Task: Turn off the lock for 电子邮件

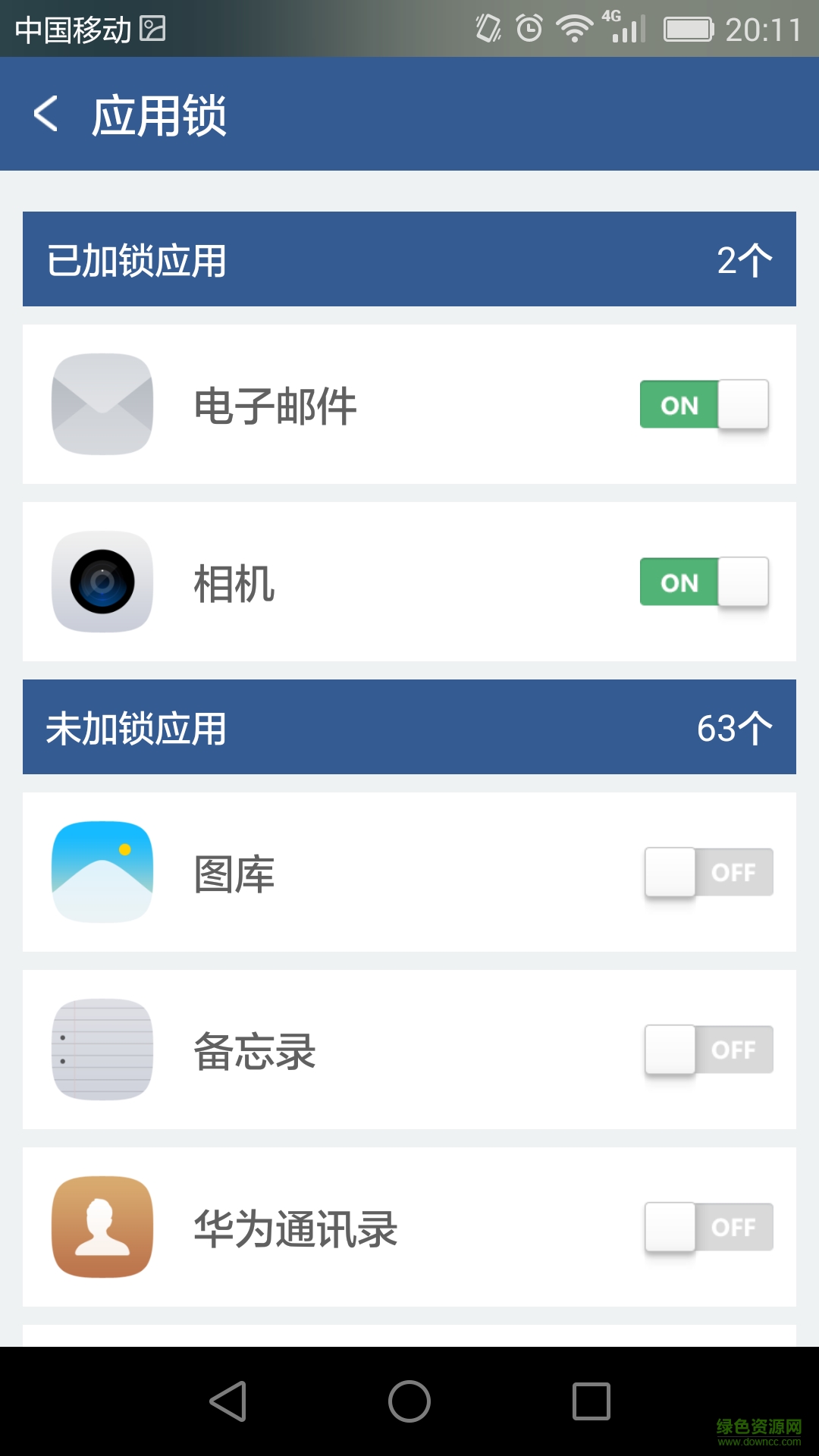Action: coord(704,404)
